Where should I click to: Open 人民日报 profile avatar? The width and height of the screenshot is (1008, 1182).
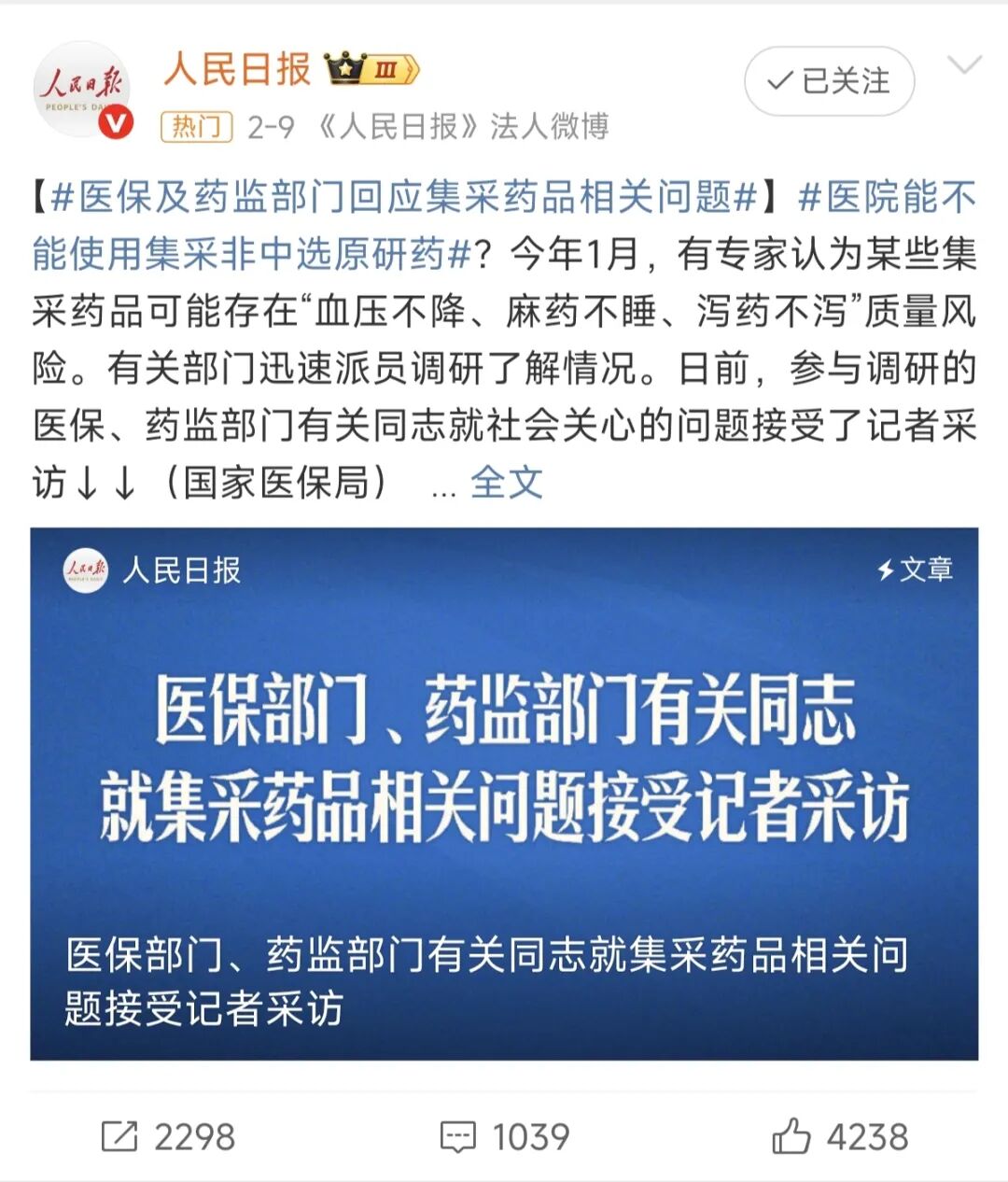click(x=82, y=90)
